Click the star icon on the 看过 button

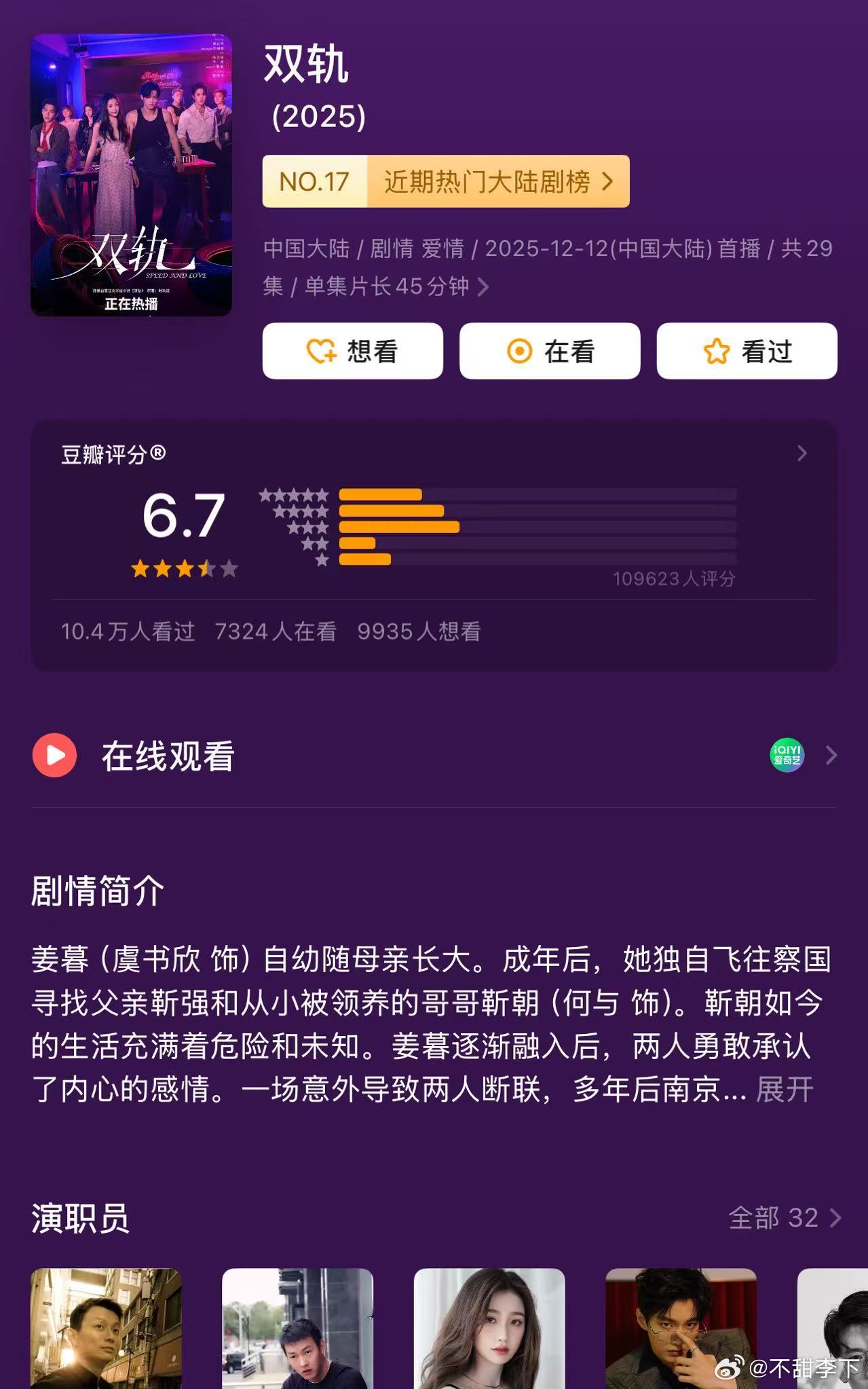click(x=719, y=351)
